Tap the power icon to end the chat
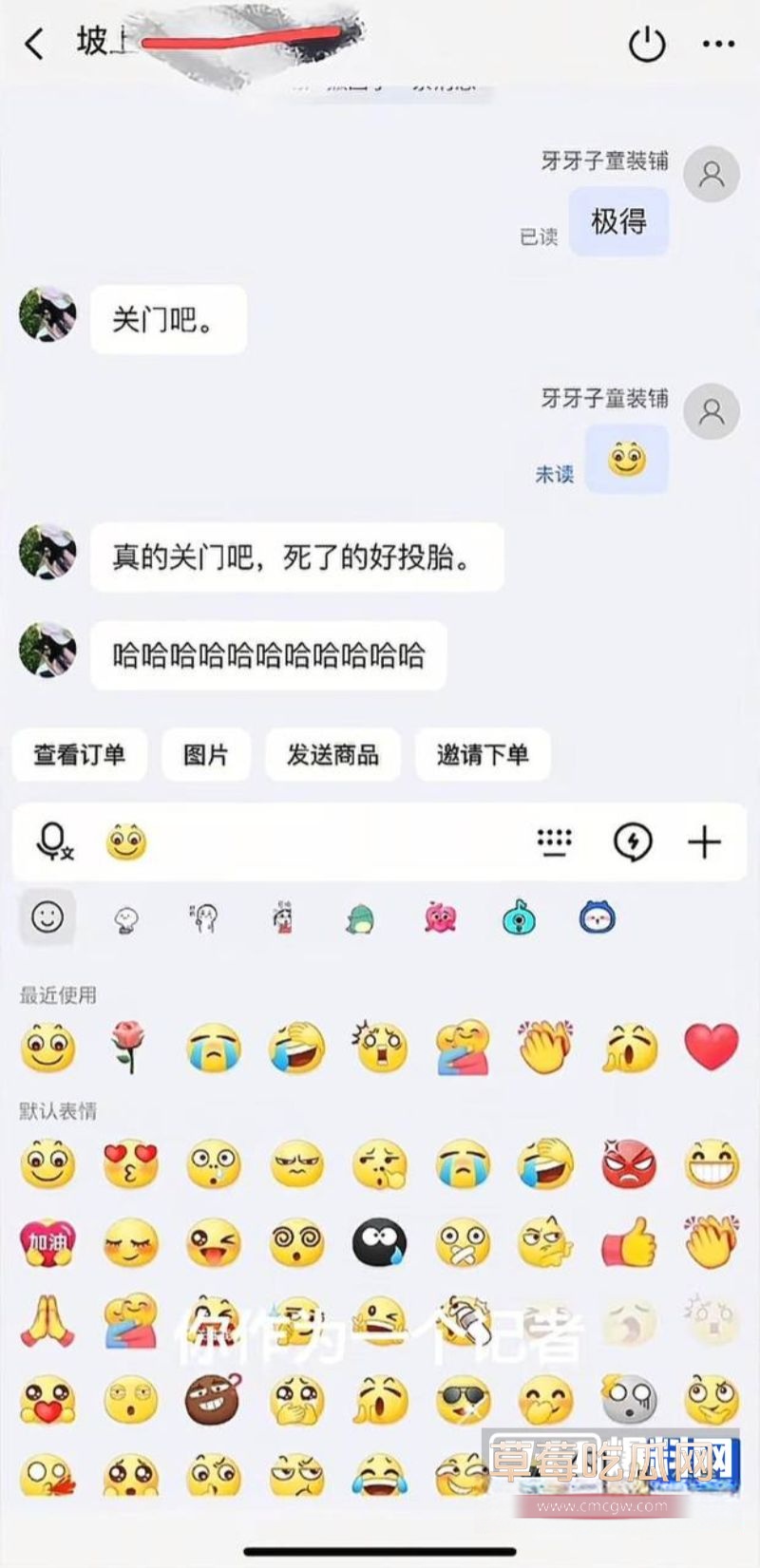This screenshot has height=1568, width=760. point(647,43)
